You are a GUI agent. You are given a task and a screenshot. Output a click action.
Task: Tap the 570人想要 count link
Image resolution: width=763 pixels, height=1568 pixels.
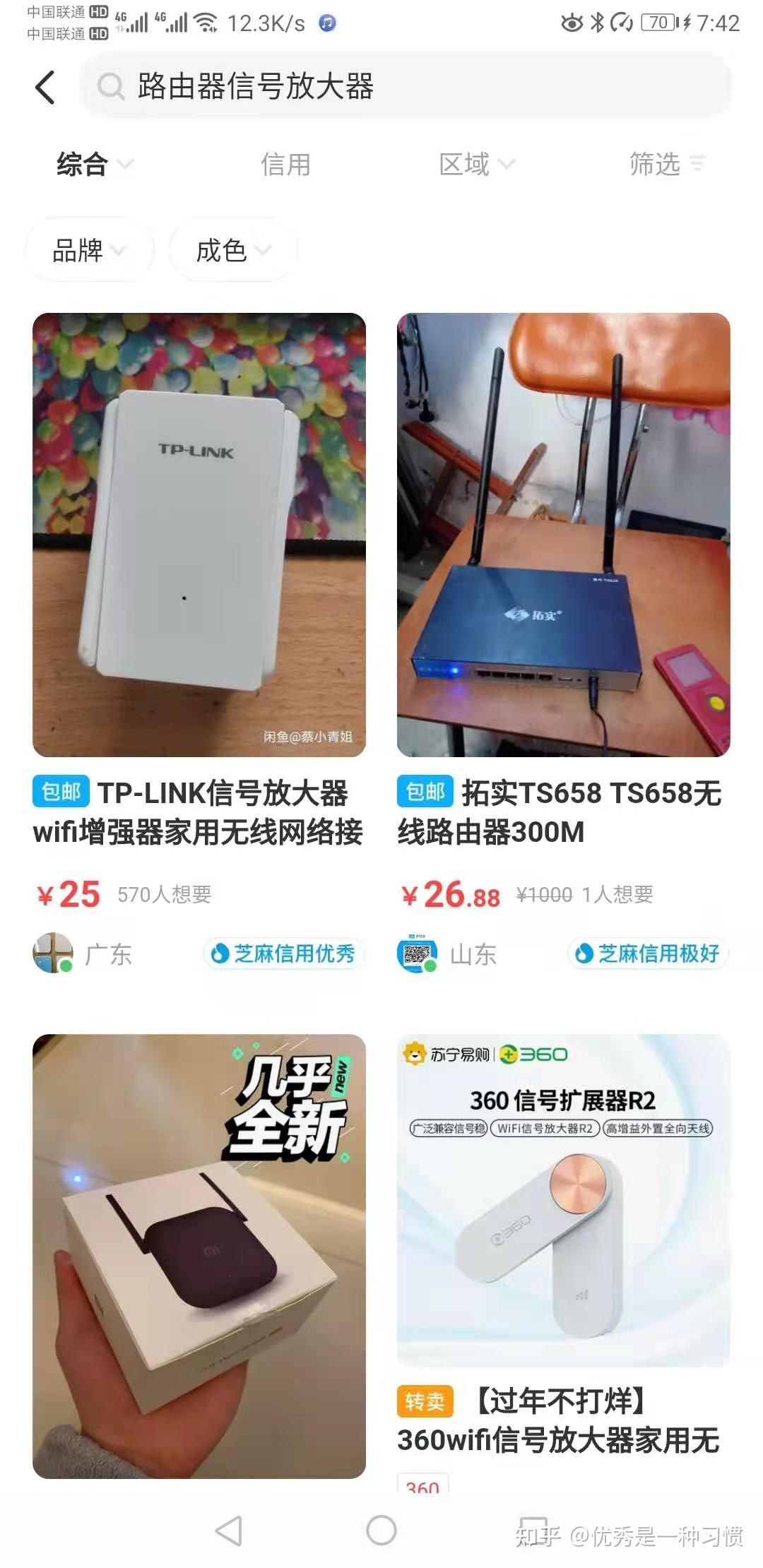point(165,893)
